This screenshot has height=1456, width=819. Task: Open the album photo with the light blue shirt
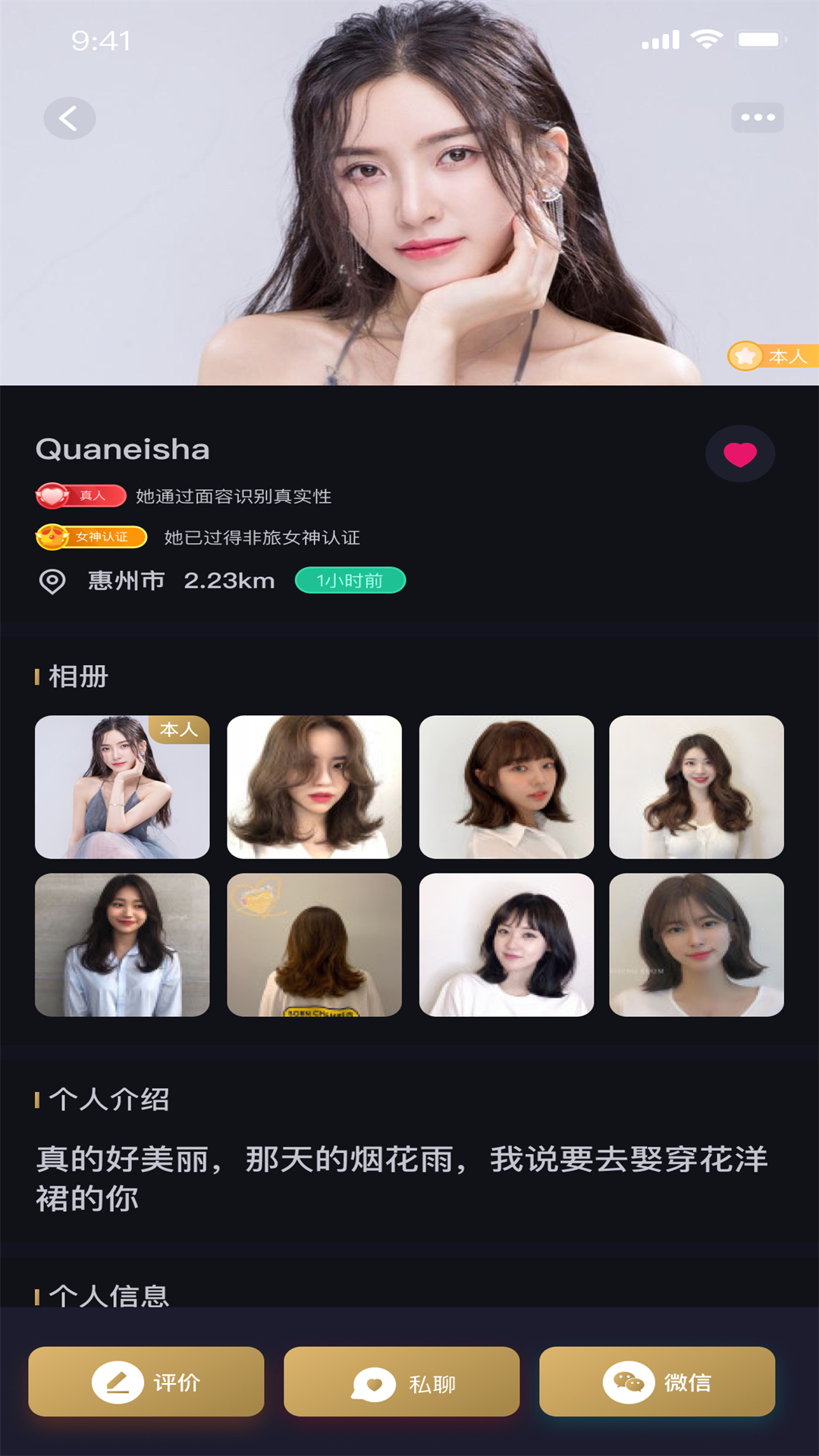(x=122, y=944)
